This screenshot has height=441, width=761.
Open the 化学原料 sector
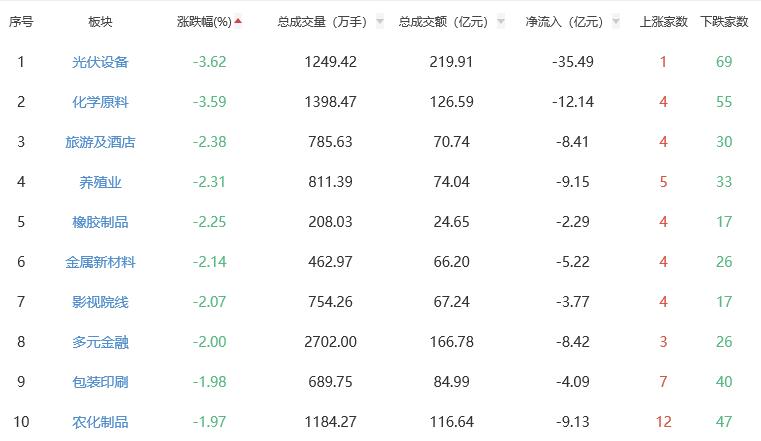click(100, 102)
